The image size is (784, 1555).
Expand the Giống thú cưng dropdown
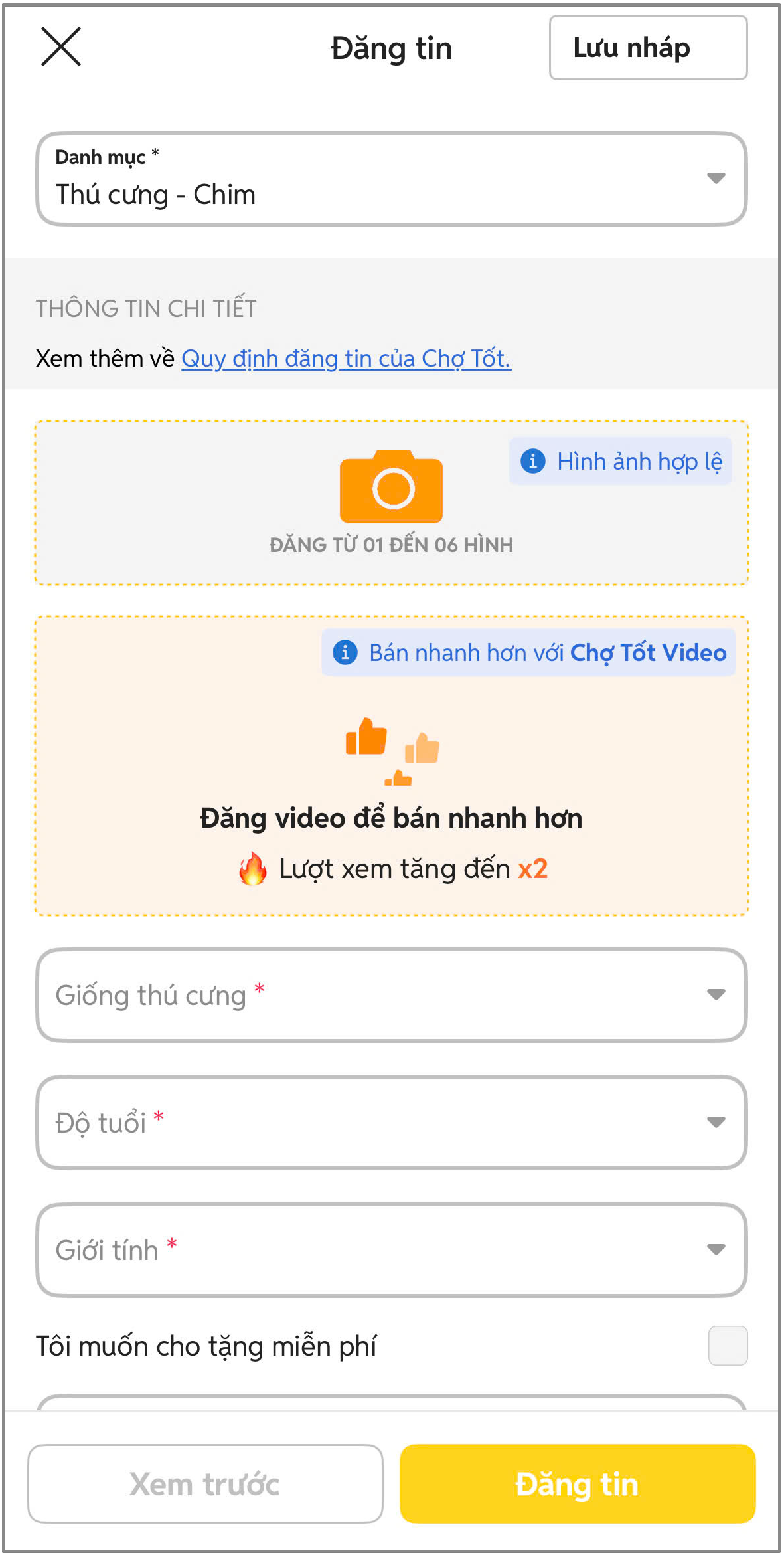click(x=391, y=995)
